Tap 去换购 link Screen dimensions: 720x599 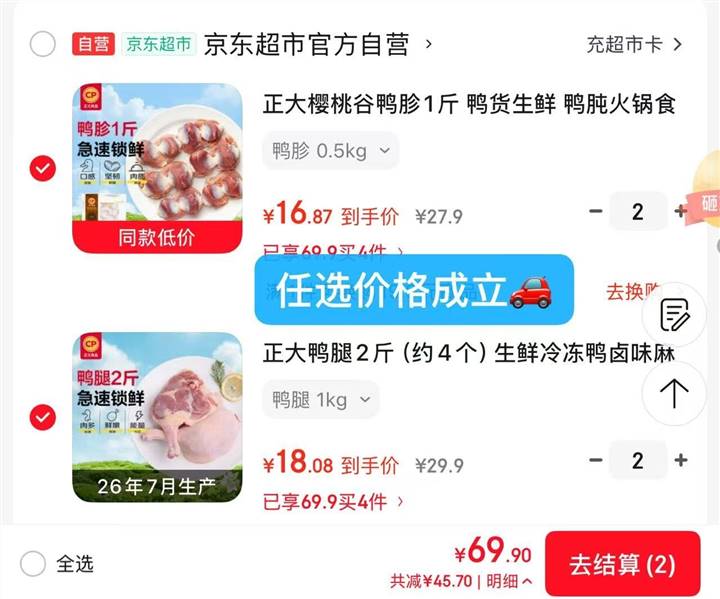(633, 291)
